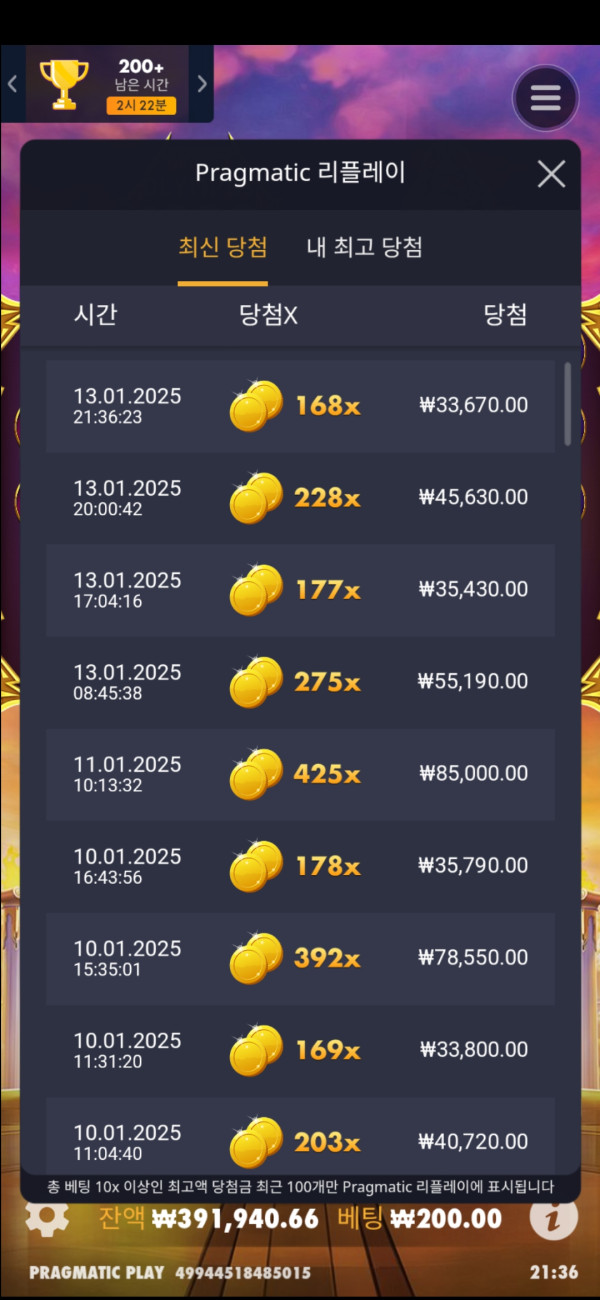This screenshot has height=1300, width=600.
Task: Close the Pragmatic 리플레이 dialog
Action: 551,174
